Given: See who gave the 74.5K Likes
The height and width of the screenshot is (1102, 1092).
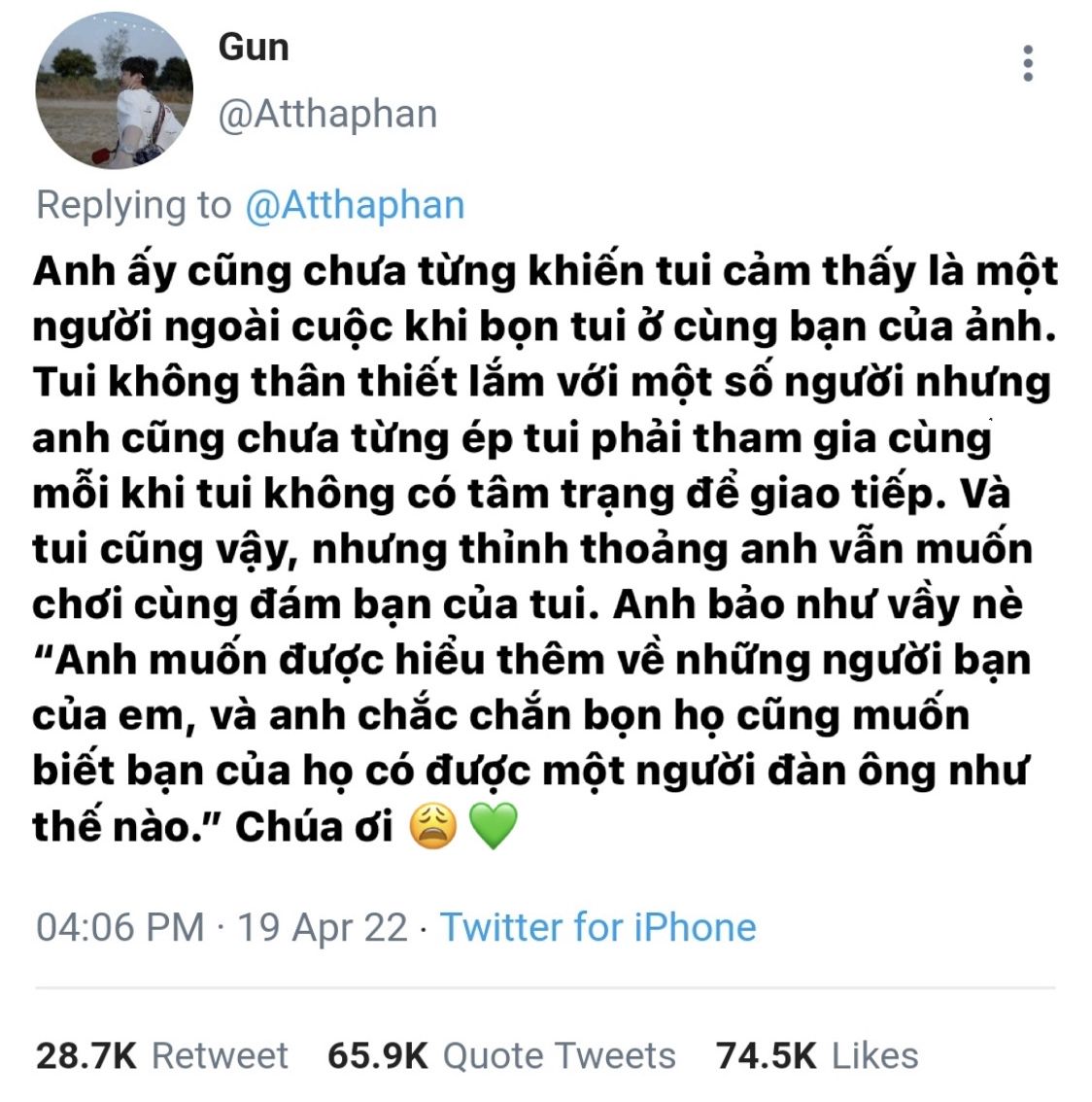Looking at the screenshot, I should pyautogui.click(x=817, y=1055).
